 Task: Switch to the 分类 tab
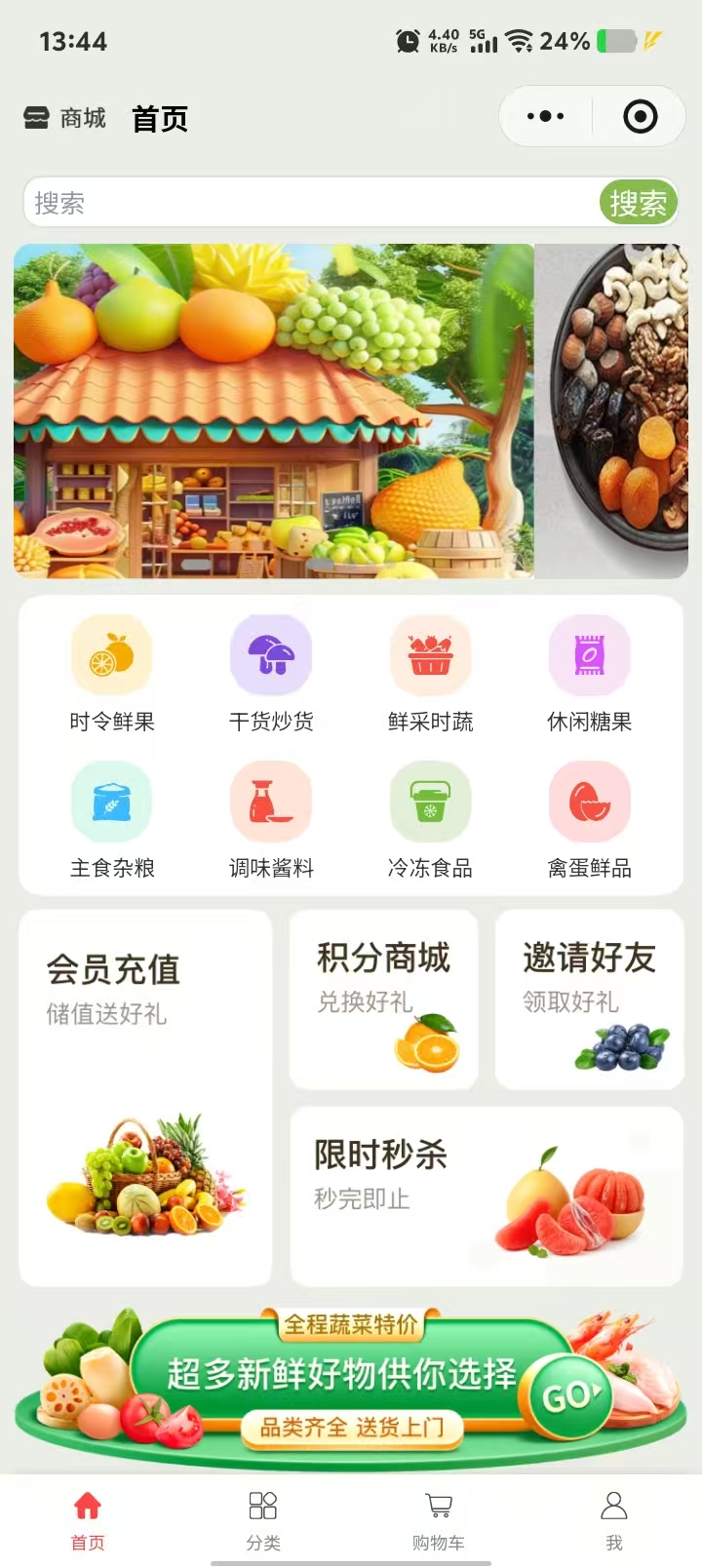(x=263, y=1519)
